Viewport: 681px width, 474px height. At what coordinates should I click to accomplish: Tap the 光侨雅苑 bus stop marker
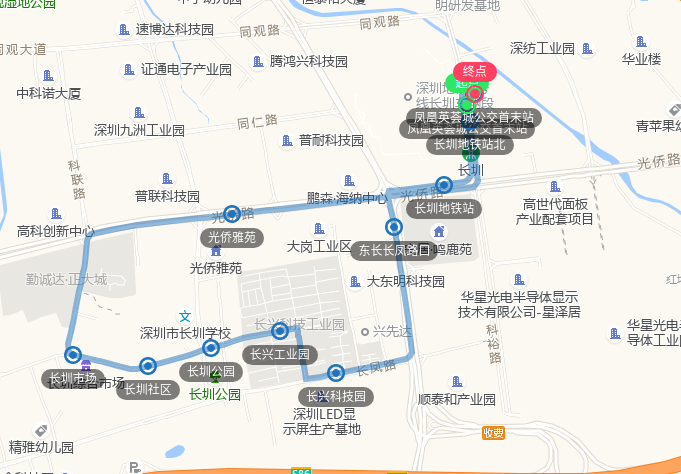tap(232, 213)
